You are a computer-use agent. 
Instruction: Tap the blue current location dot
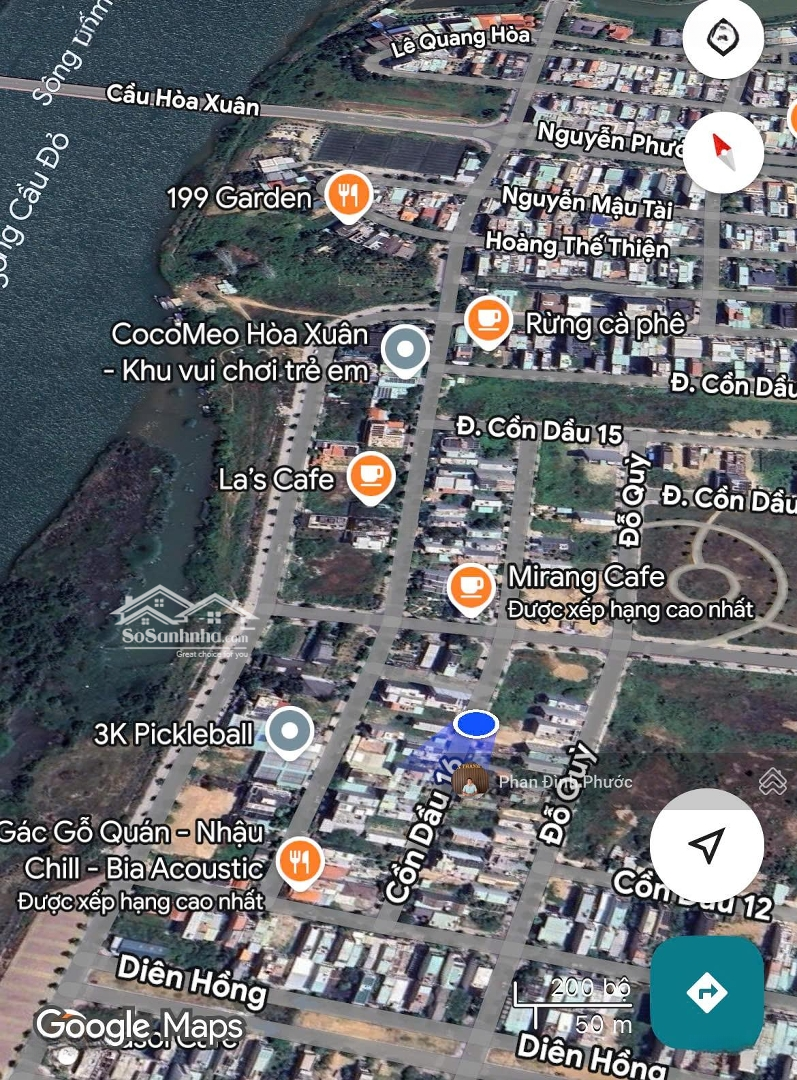pos(476,723)
